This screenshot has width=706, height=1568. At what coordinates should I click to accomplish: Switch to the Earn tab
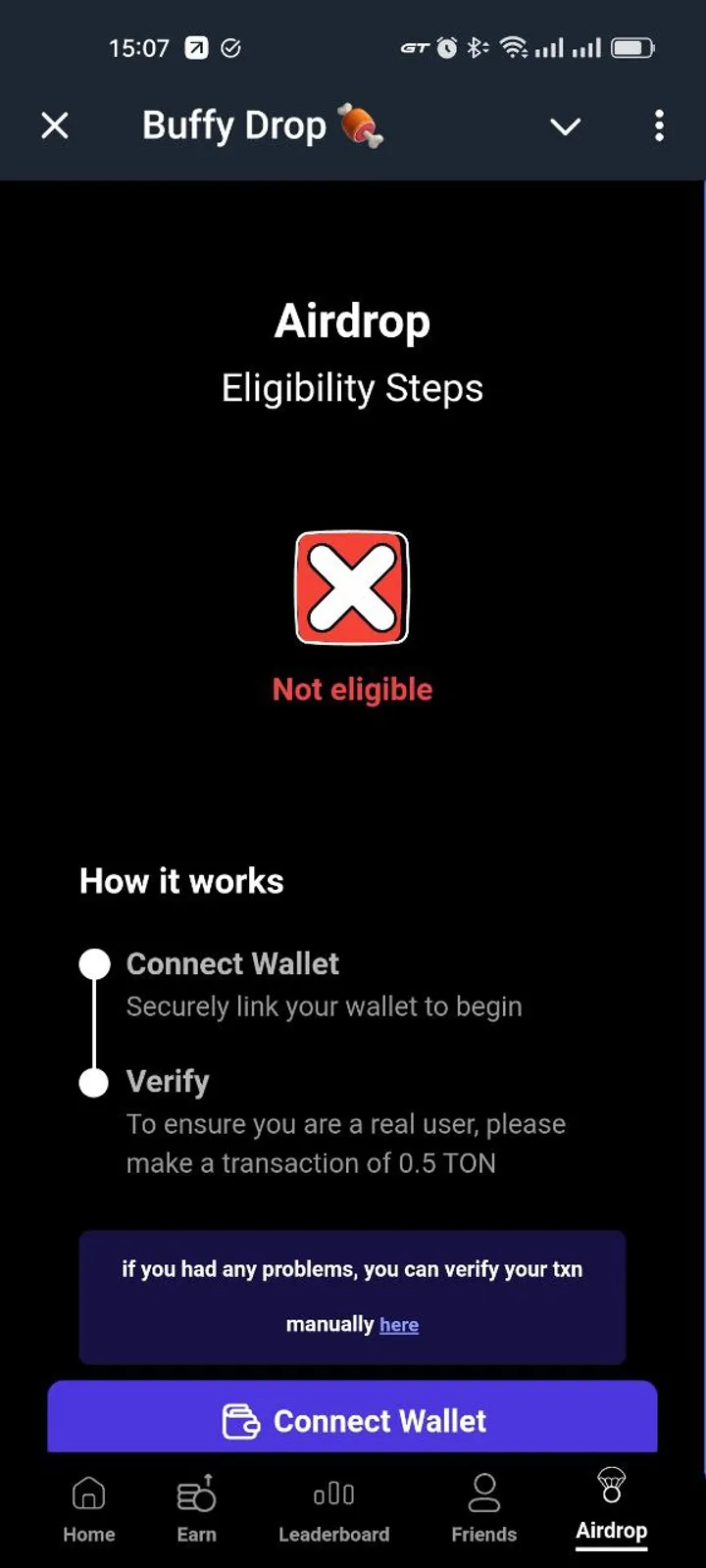196,1509
